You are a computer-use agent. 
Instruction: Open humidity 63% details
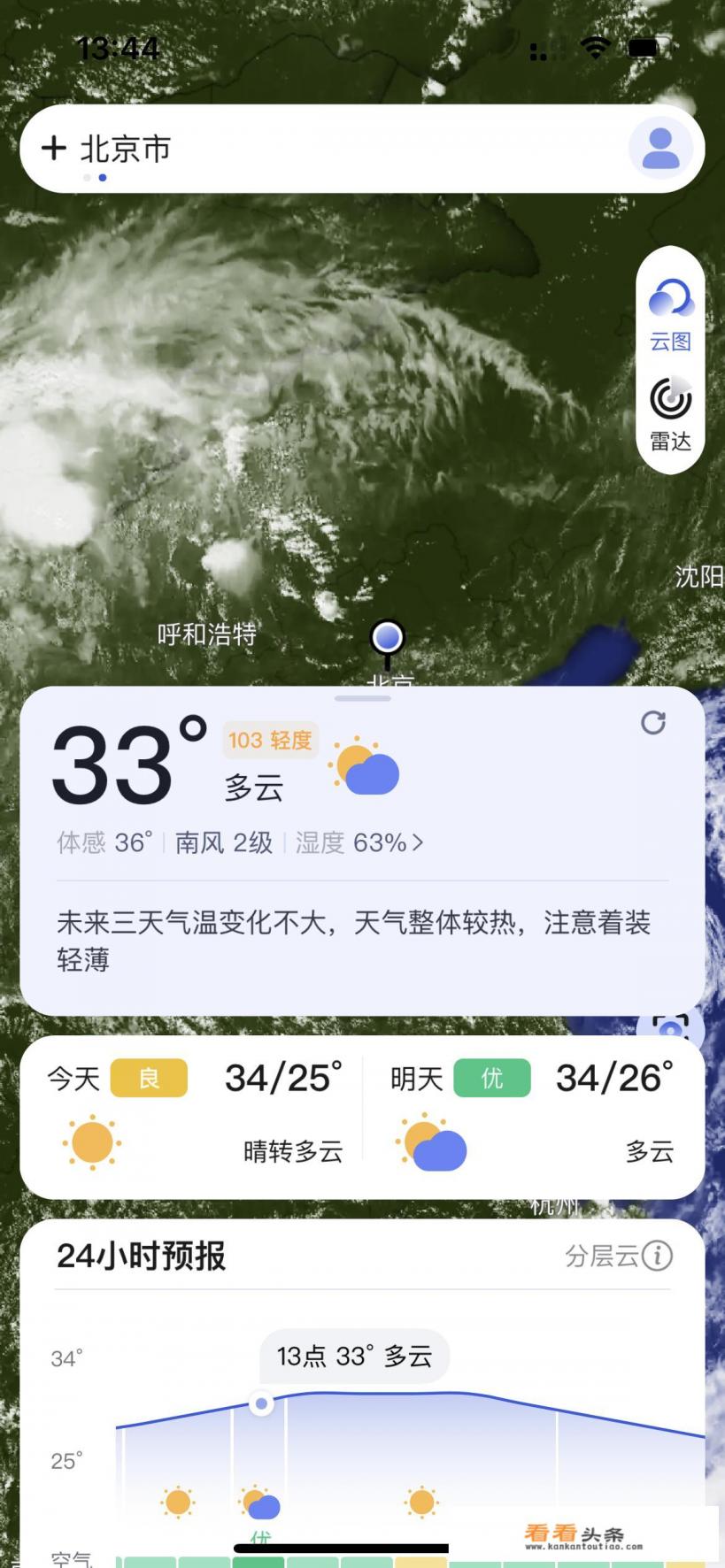tap(359, 842)
